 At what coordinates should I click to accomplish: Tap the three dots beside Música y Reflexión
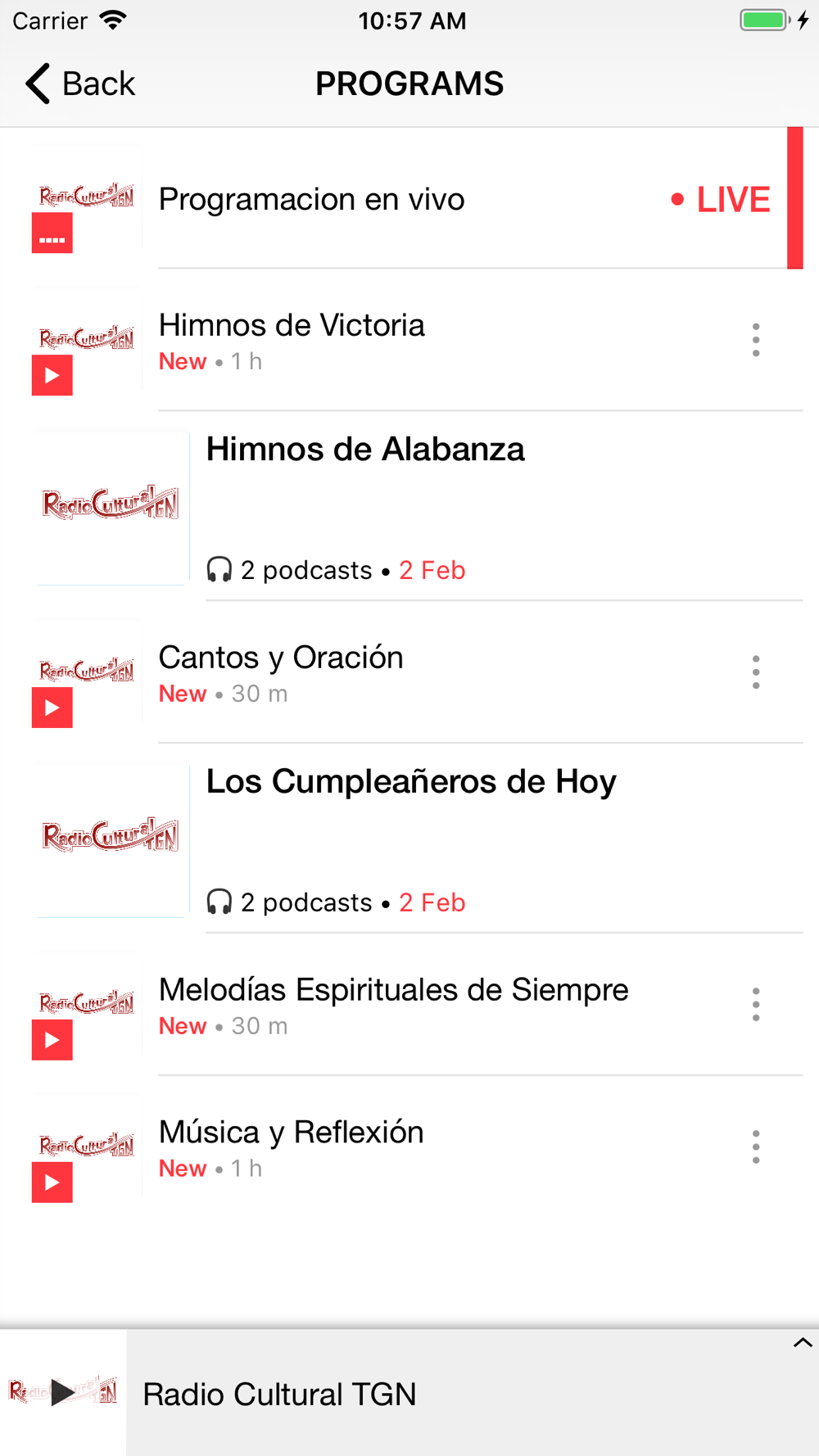pos(755,1147)
